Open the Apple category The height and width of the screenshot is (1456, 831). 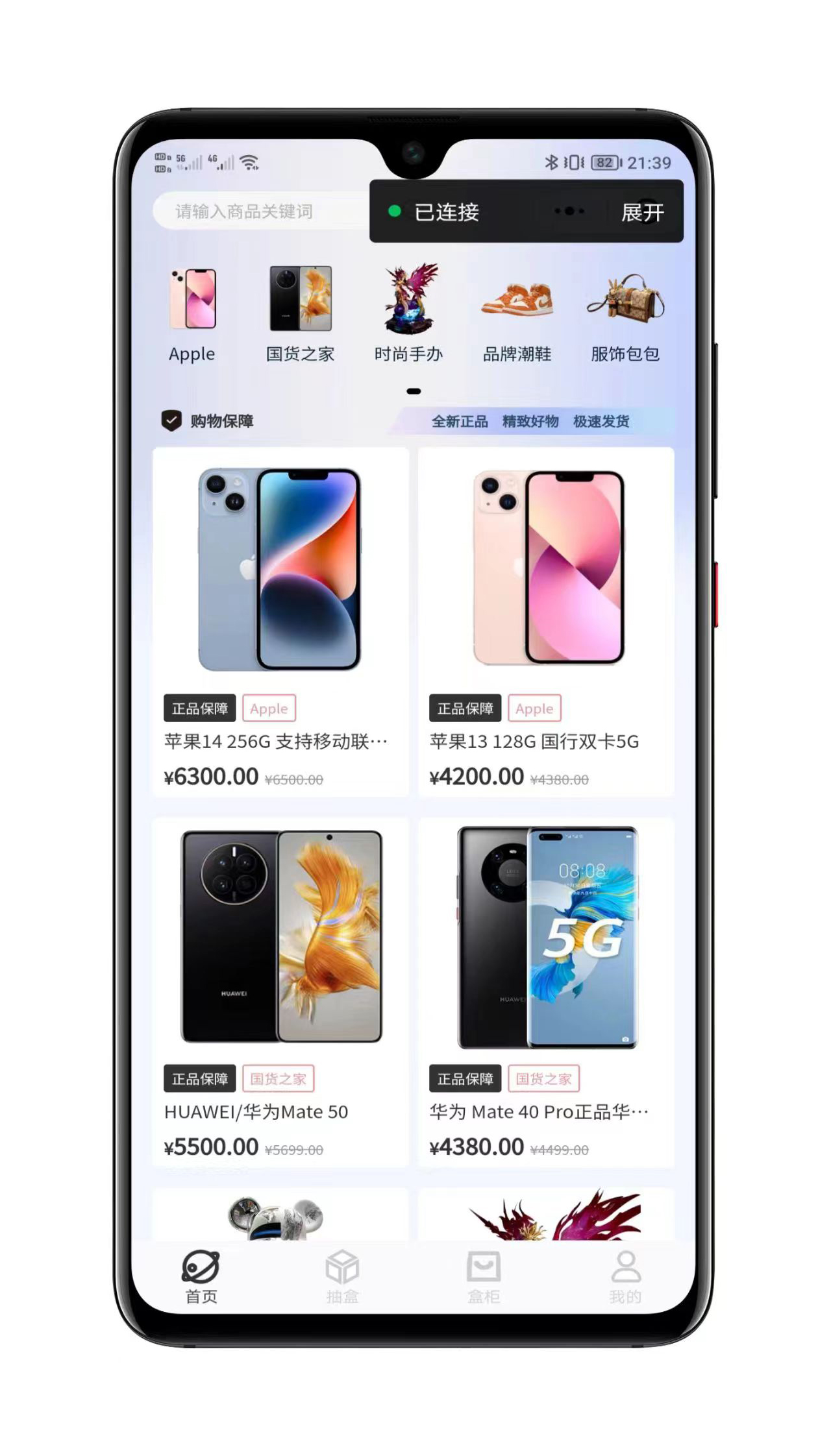point(192,313)
